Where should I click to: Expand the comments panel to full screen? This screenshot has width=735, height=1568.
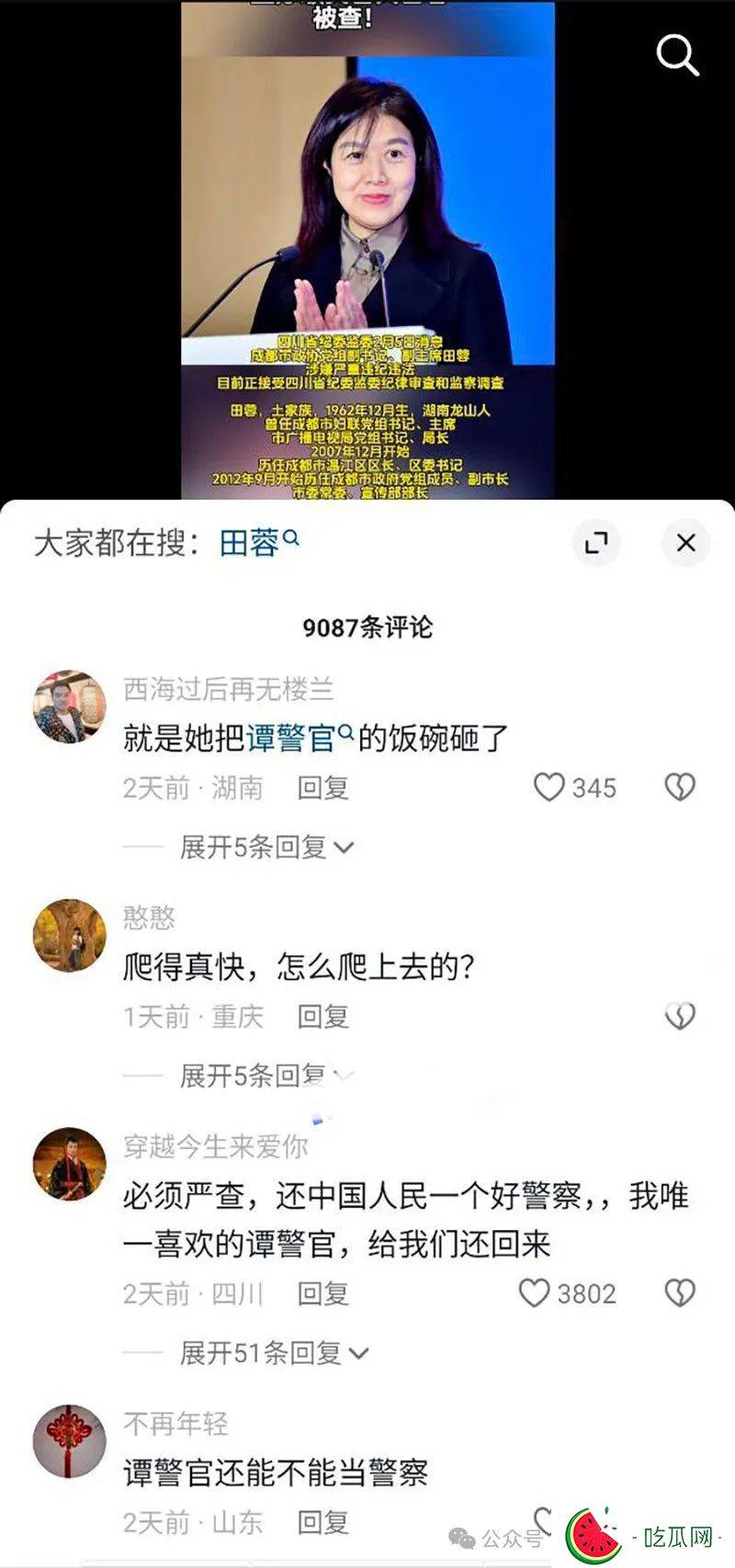click(597, 543)
